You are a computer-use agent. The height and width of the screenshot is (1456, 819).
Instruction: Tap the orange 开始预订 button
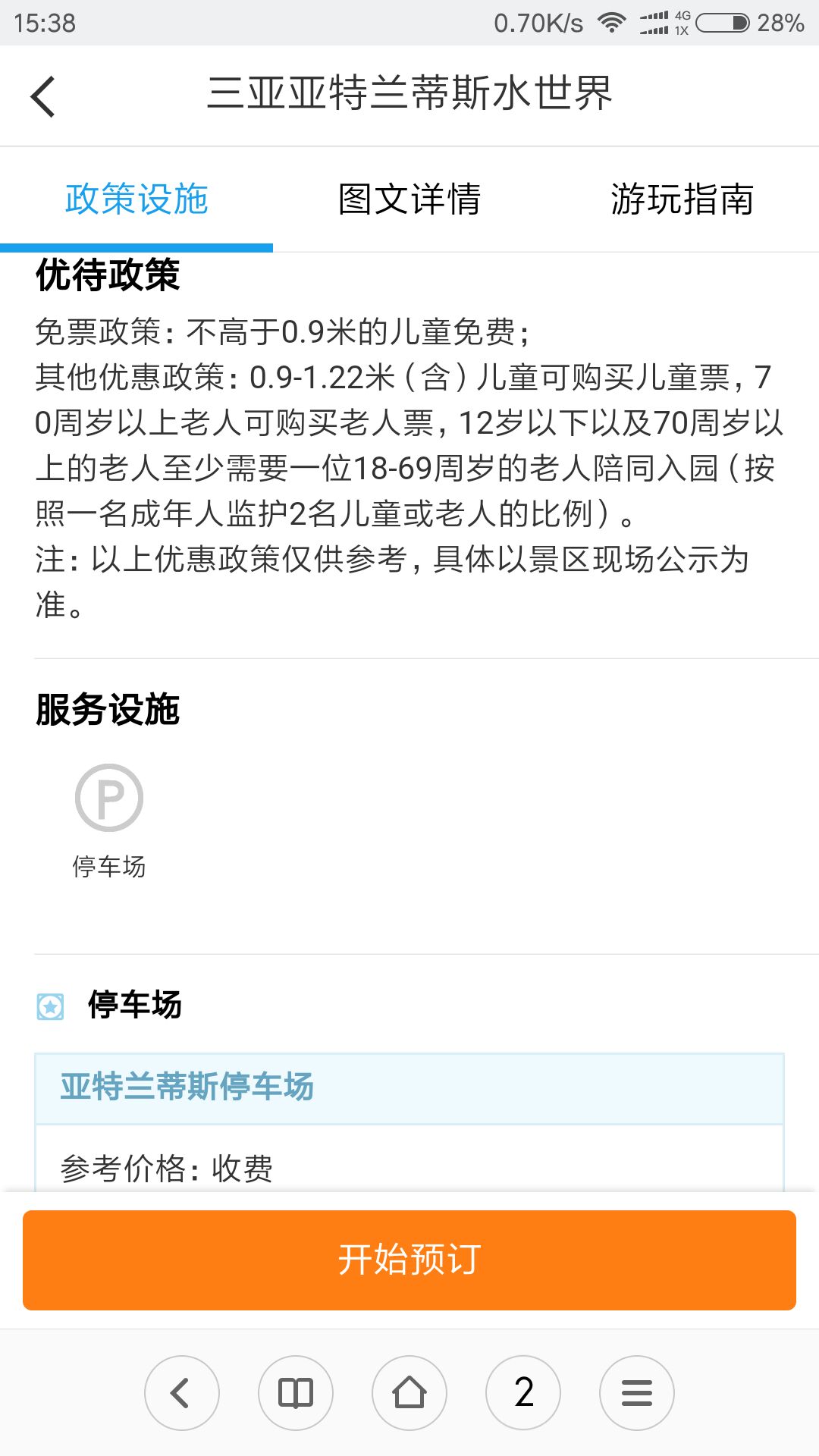pos(409,1260)
